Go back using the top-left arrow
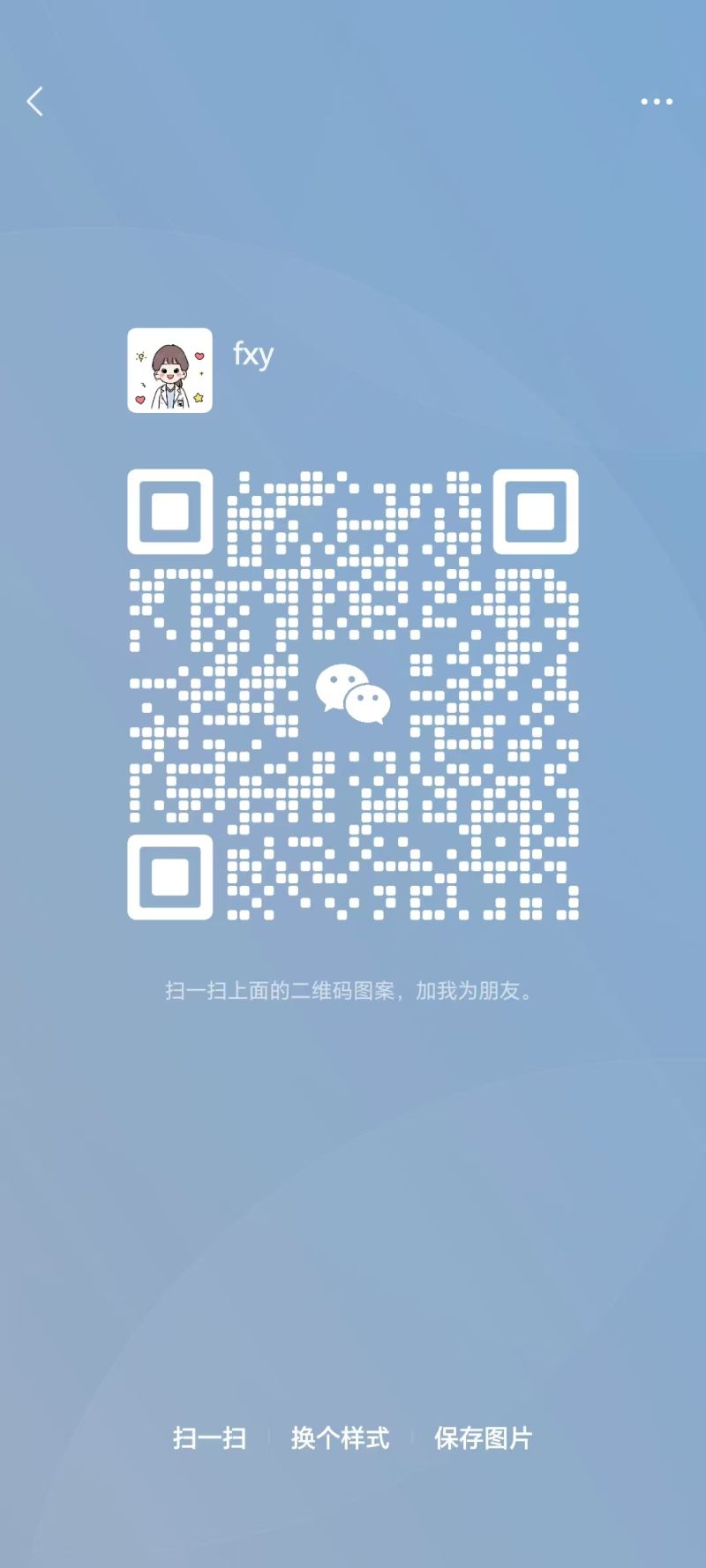The height and width of the screenshot is (1568, 706). (35, 101)
